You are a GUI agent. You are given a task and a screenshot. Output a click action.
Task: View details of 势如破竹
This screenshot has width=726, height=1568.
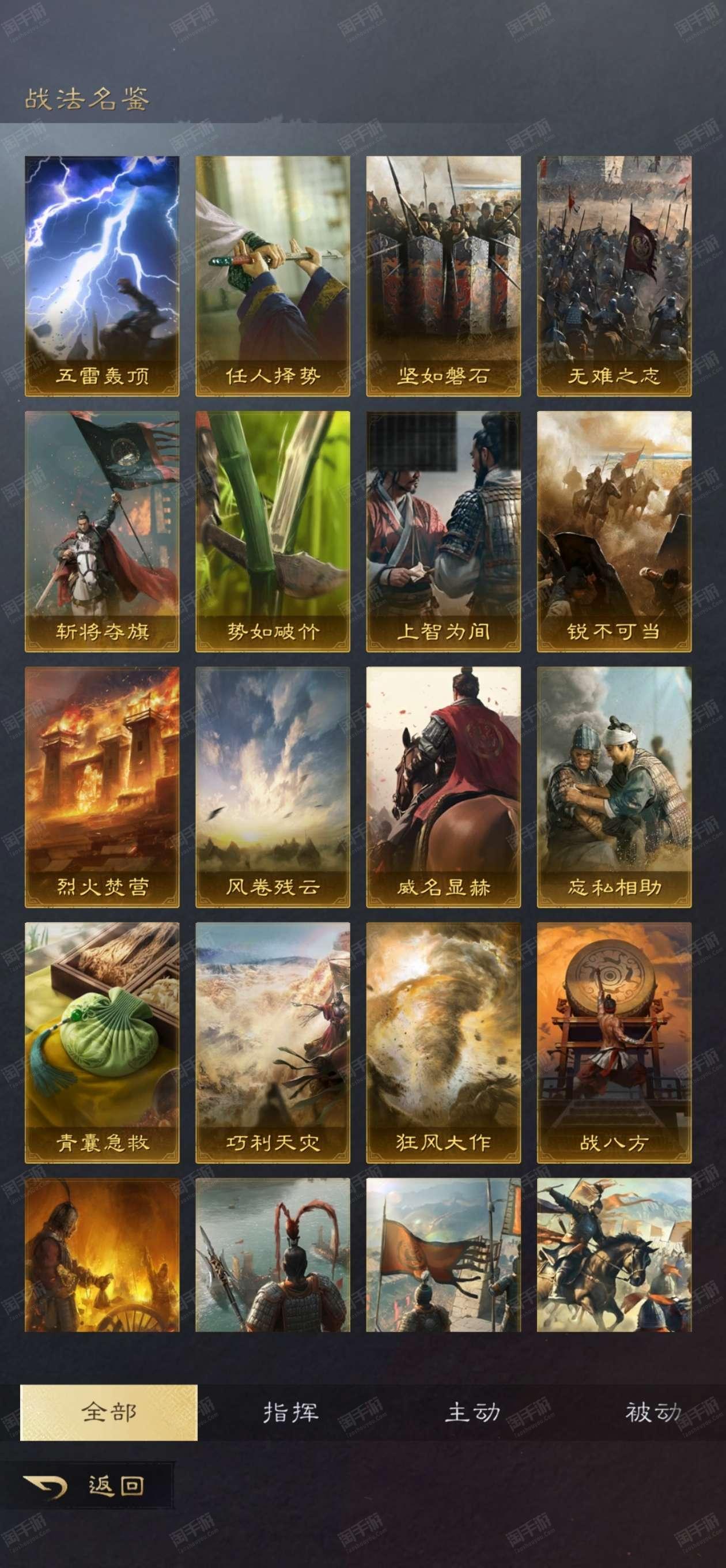[x=273, y=532]
